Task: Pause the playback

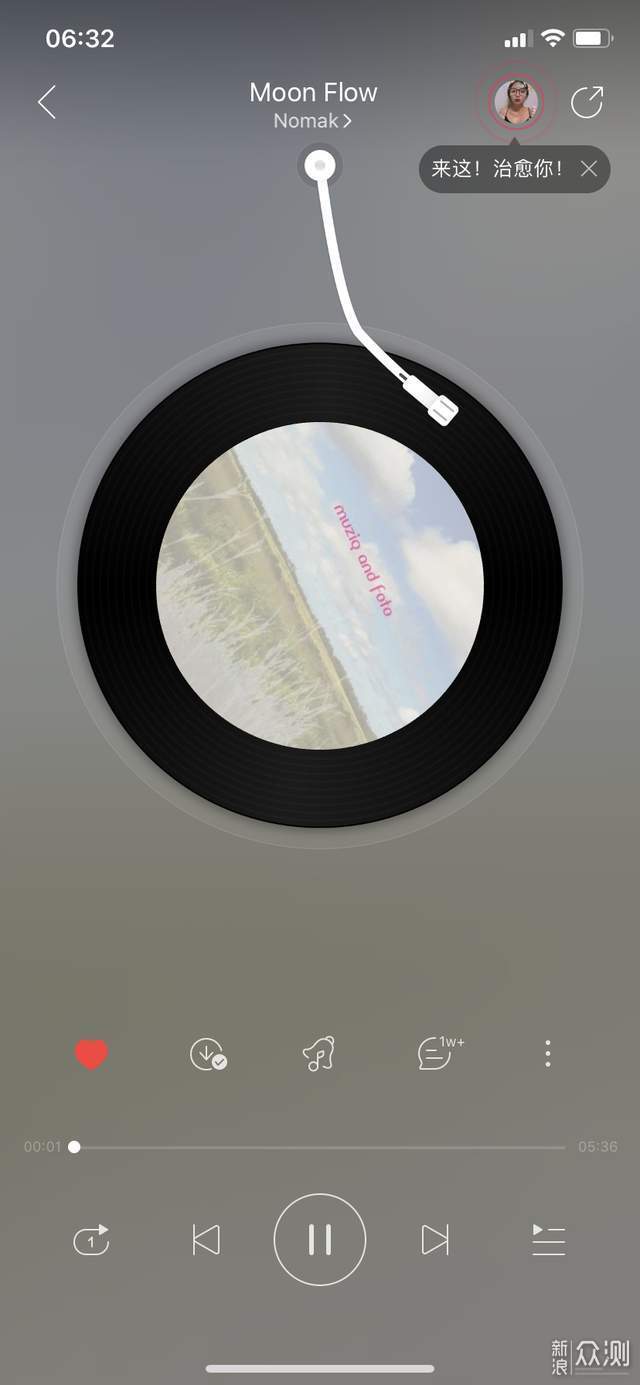Action: pyautogui.click(x=320, y=1240)
